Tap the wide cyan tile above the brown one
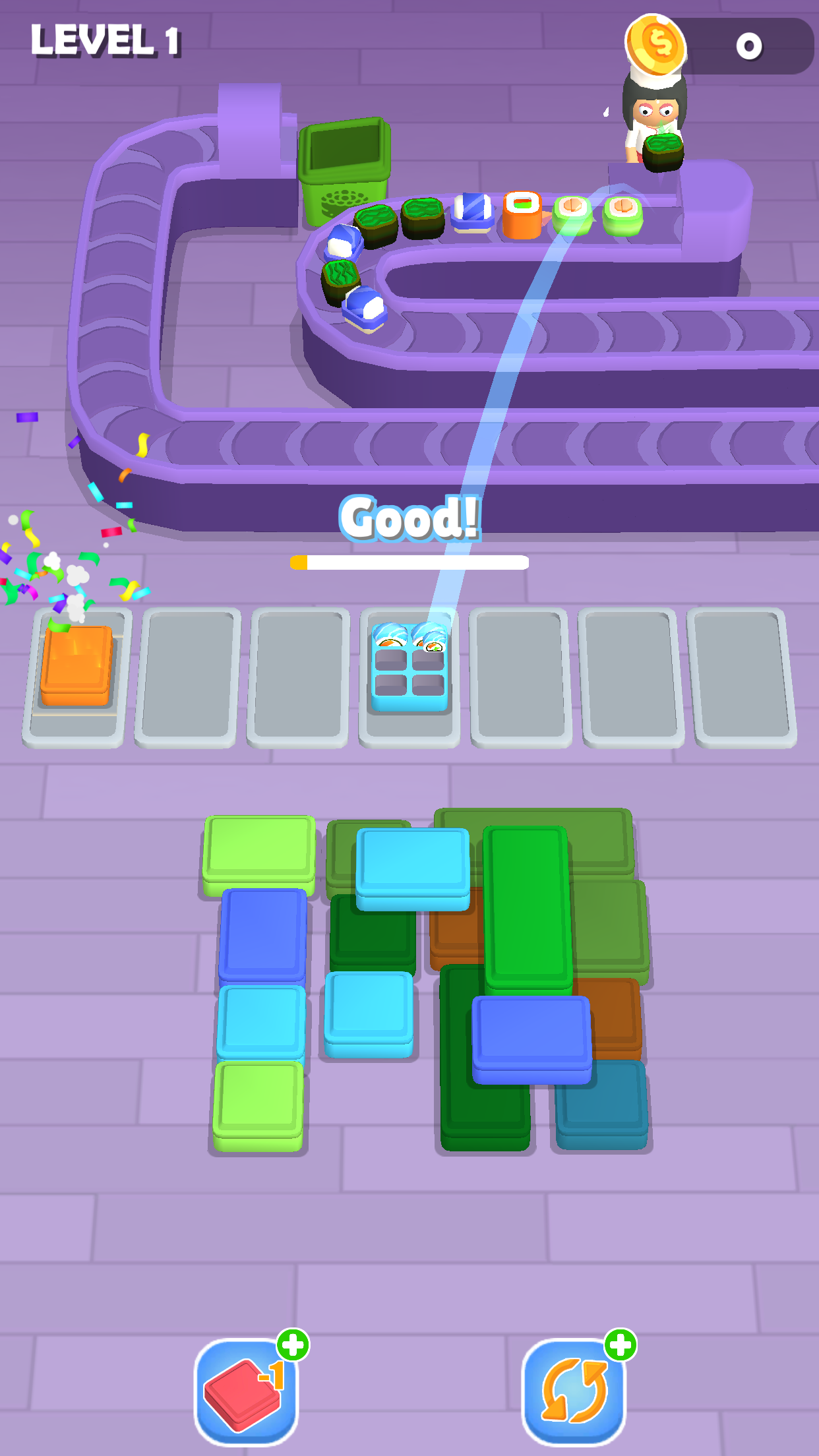This screenshot has height=1456, width=819. click(412, 865)
